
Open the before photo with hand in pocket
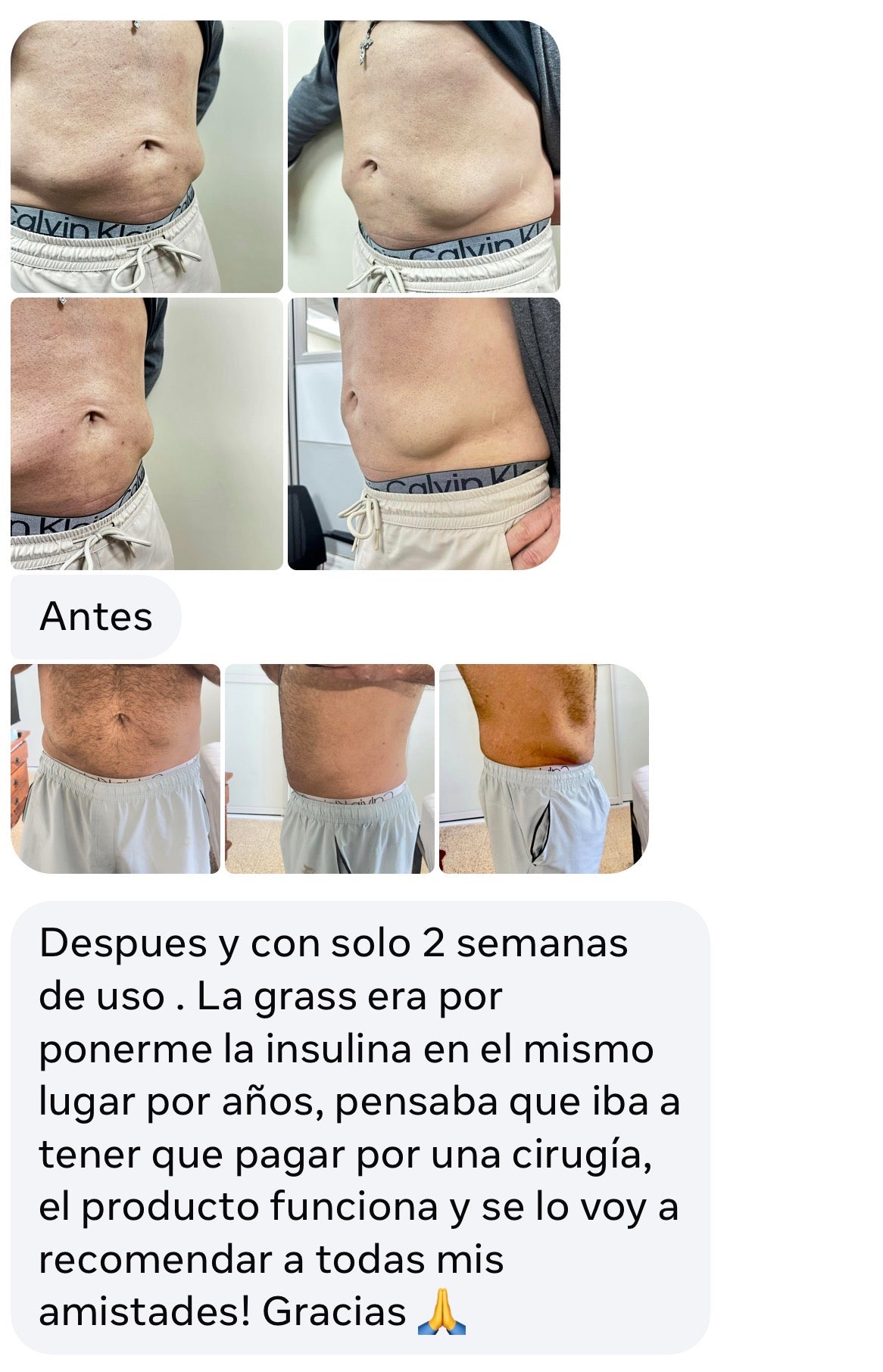point(423,433)
